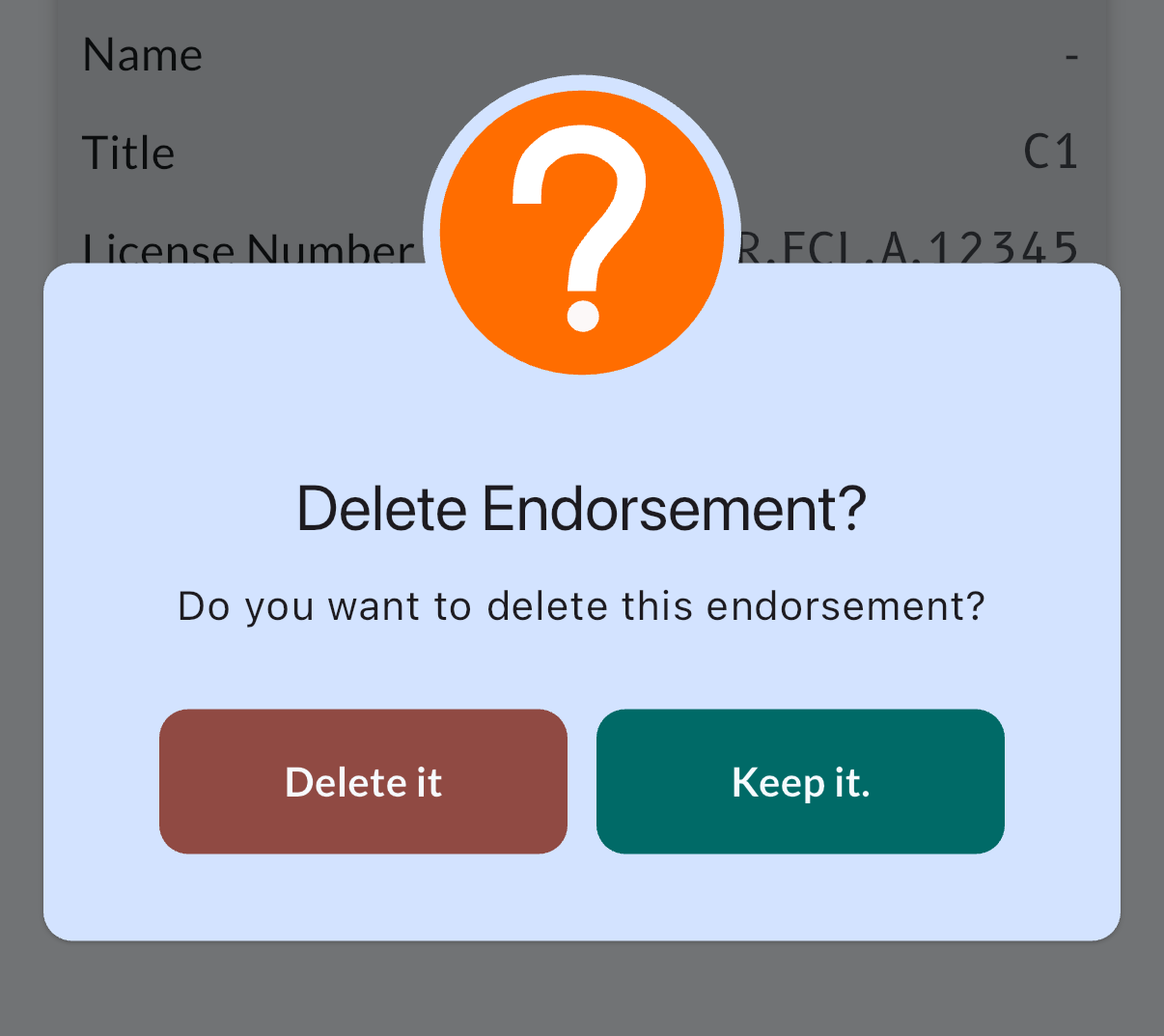Confirm with the Delete it button
Screen dimensions: 1164x1036
click(363, 781)
